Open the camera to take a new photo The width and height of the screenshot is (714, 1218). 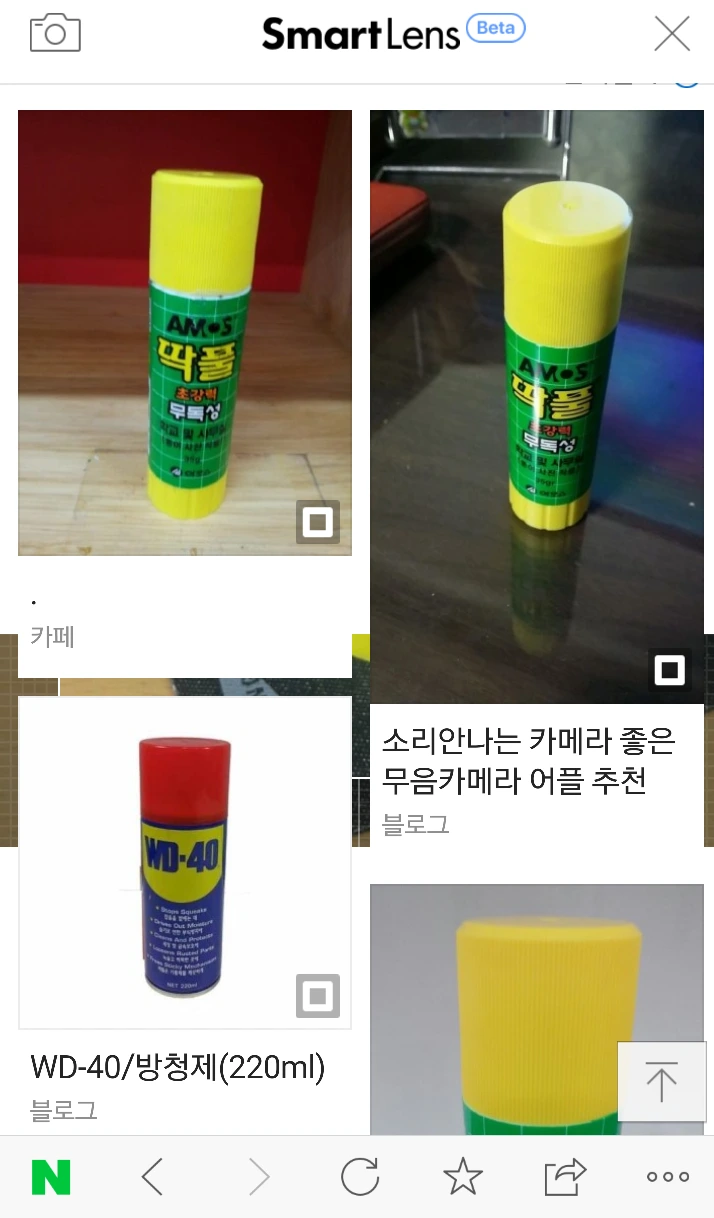[55, 34]
